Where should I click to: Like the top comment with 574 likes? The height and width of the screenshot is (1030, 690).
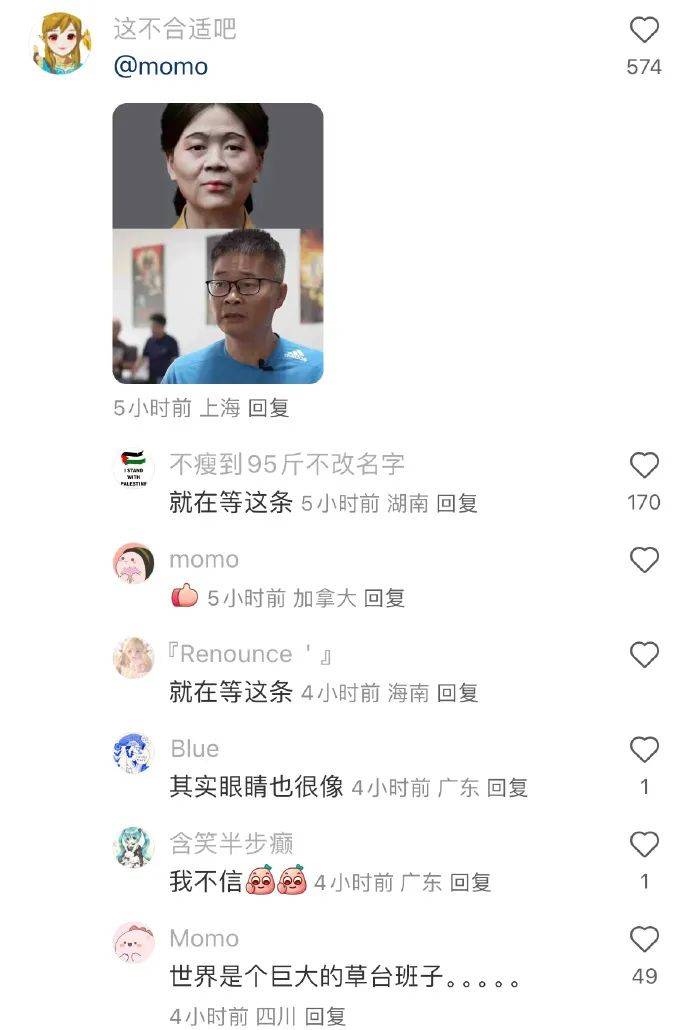point(644,31)
